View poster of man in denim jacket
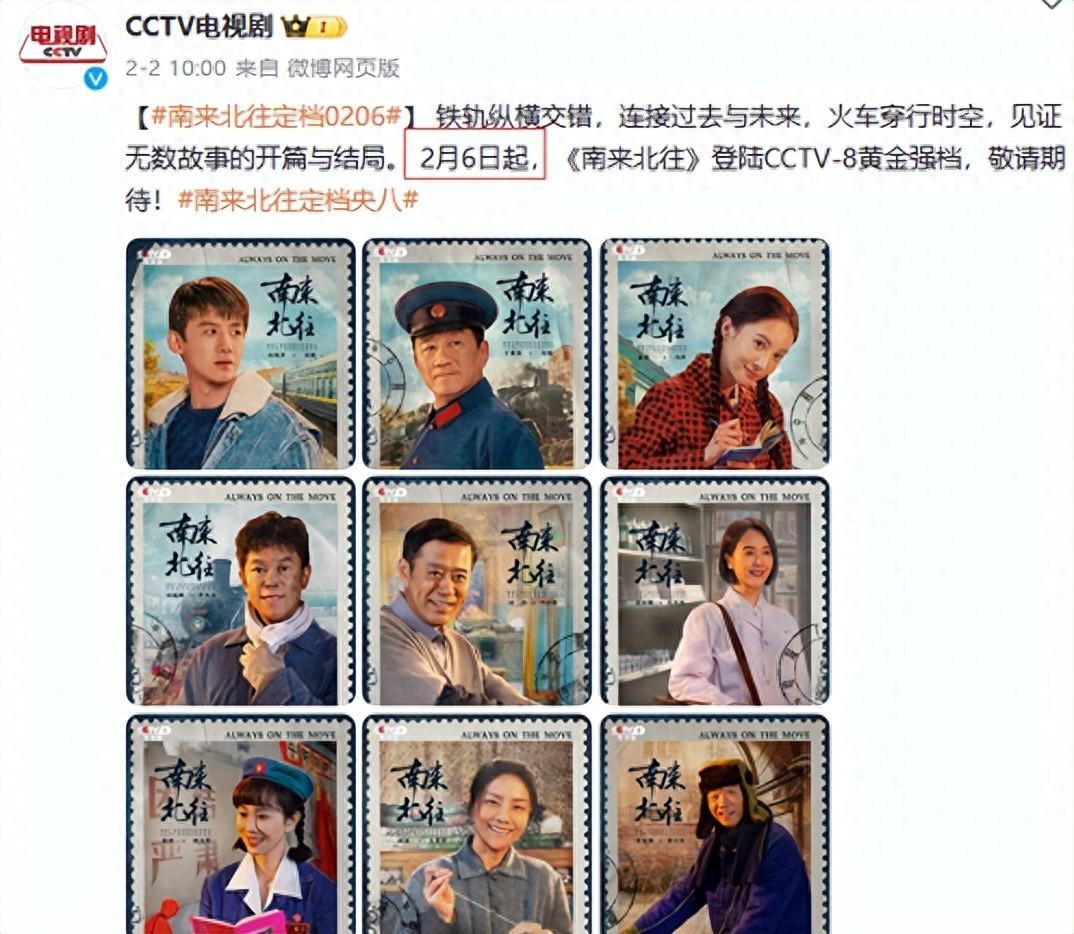 (241, 354)
